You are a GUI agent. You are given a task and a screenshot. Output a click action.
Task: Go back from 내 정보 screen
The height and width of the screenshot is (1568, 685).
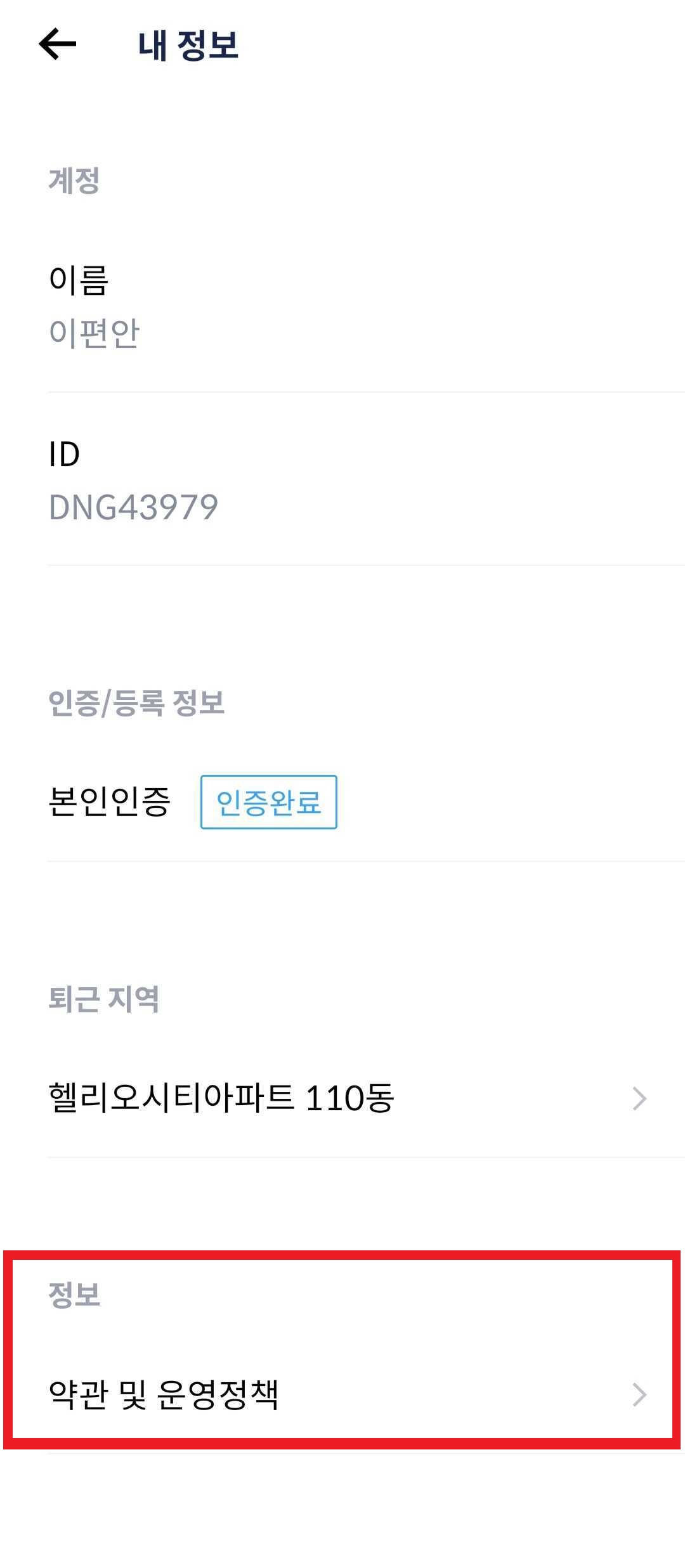pyautogui.click(x=57, y=44)
